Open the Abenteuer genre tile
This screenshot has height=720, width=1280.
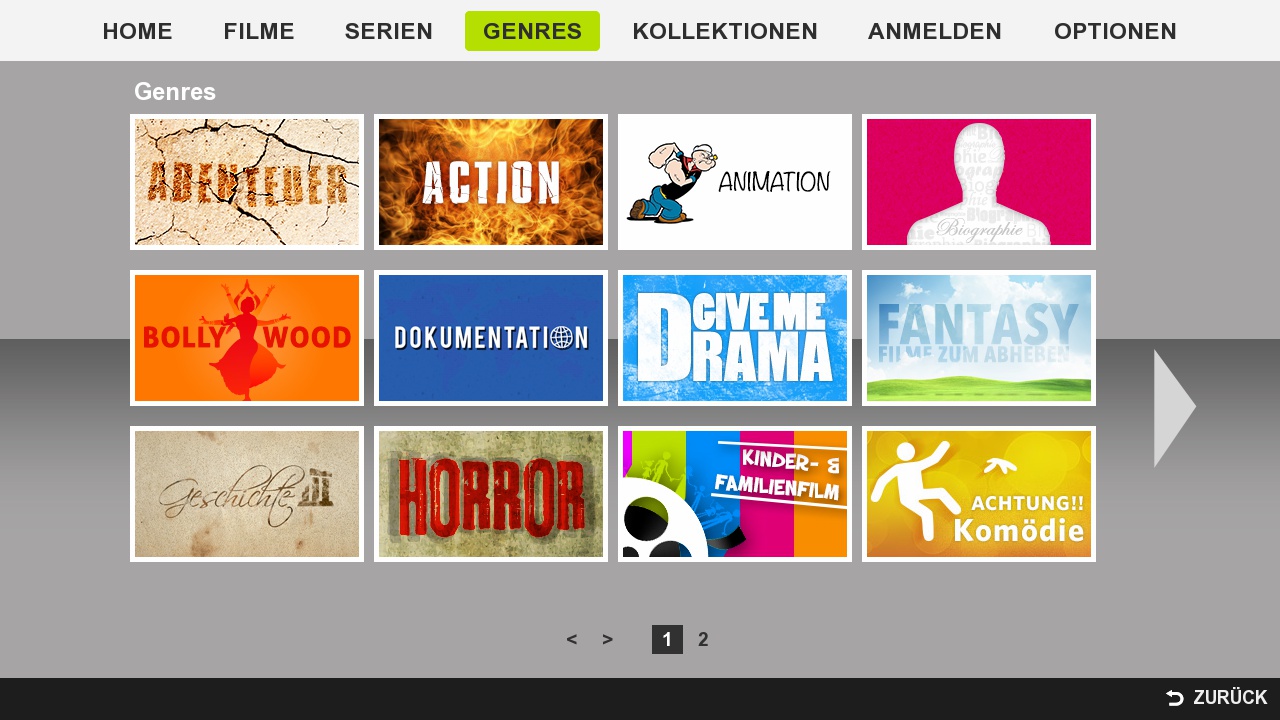coord(247,182)
